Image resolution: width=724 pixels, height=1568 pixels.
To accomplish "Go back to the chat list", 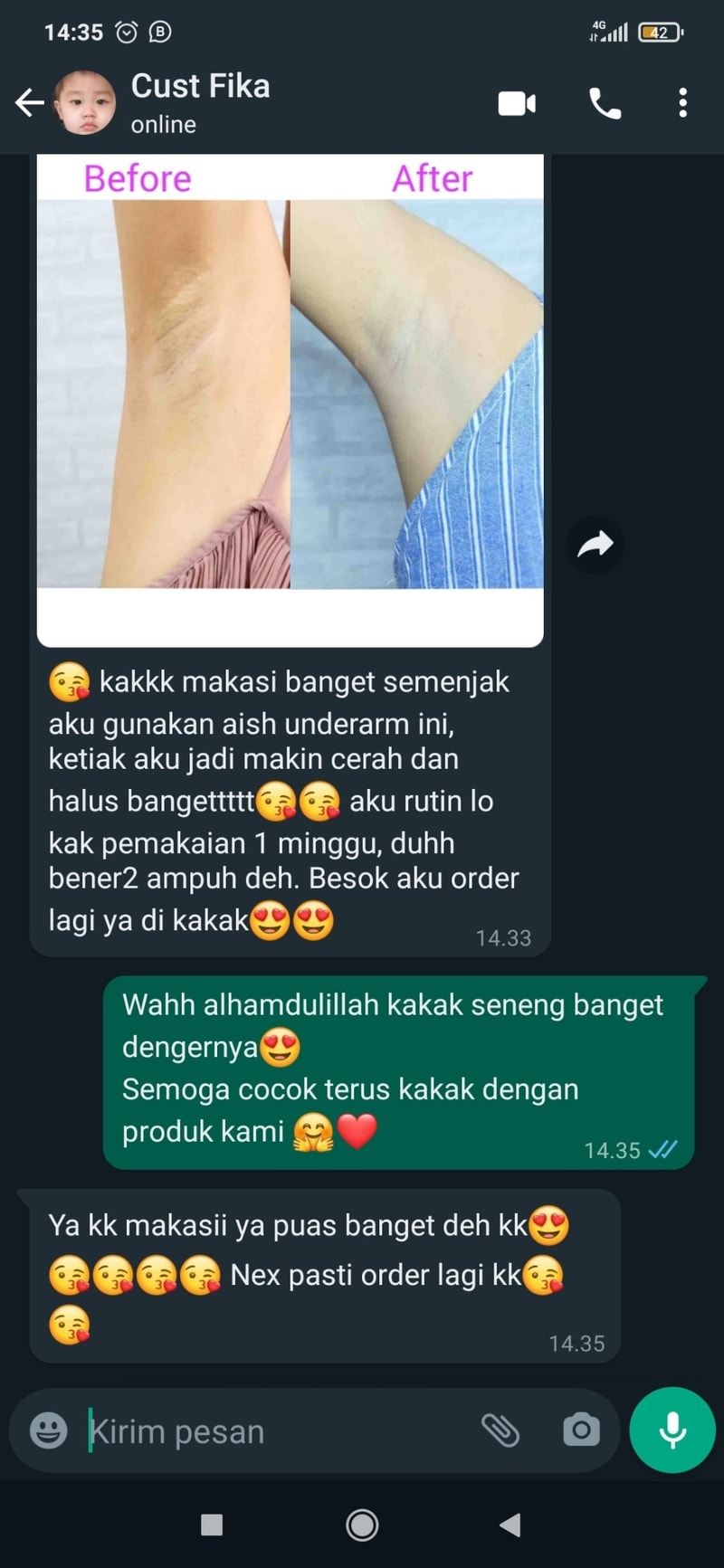I will click(x=30, y=103).
